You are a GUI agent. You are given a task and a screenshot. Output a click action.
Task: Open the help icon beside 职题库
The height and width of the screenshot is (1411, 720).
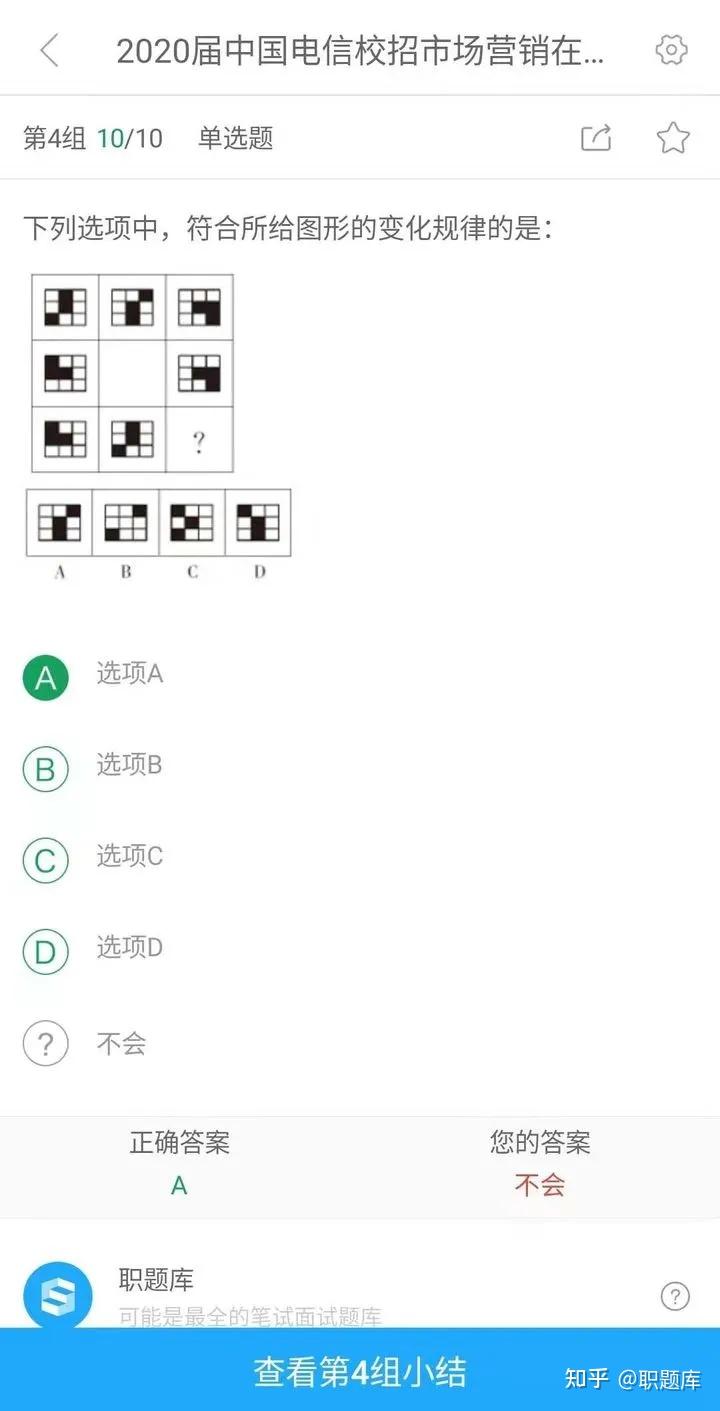click(675, 1296)
